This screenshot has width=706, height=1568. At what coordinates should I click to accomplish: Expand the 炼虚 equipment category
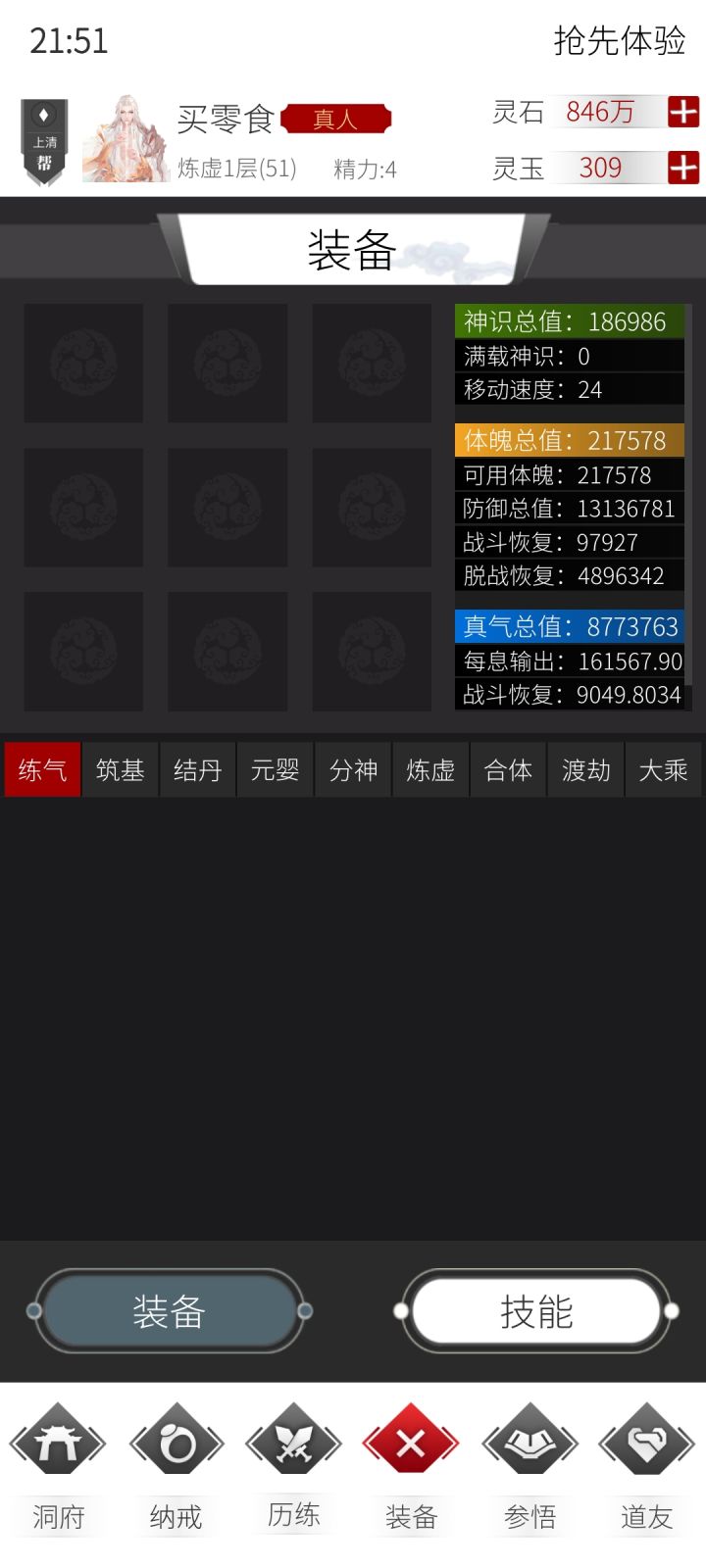429,770
